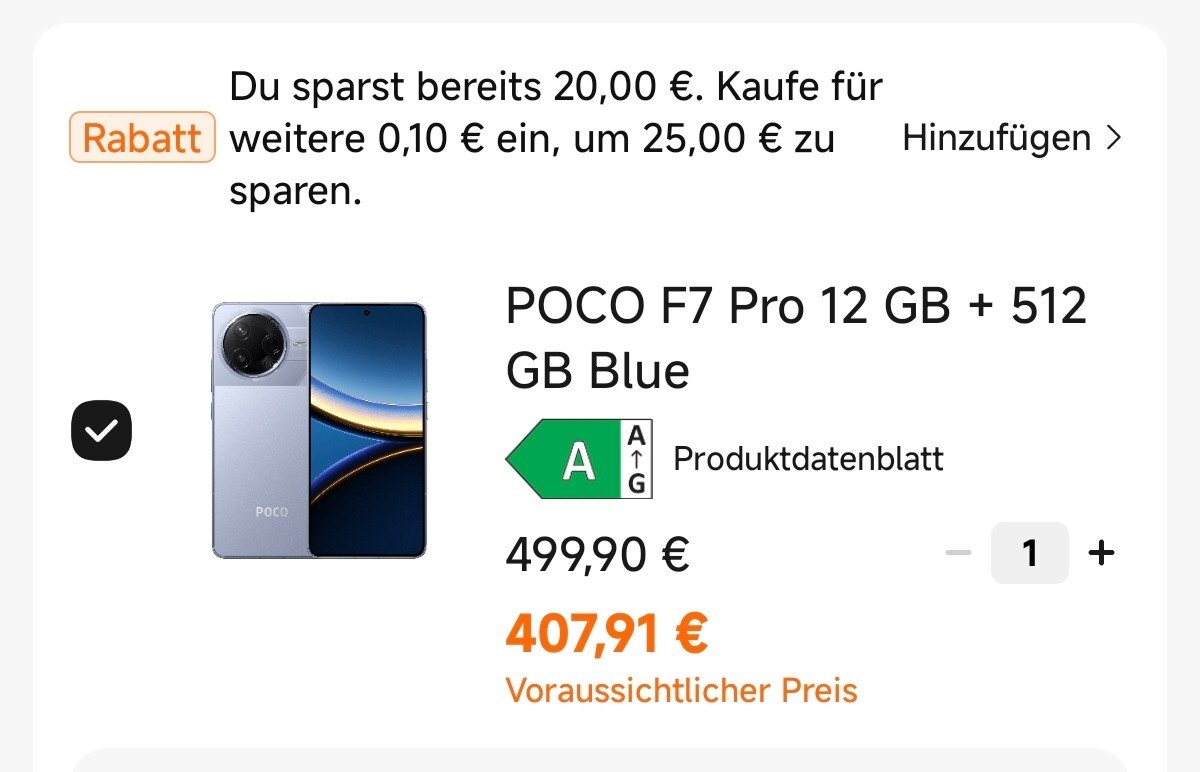The height and width of the screenshot is (772, 1200).
Task: View the energy label A rating
Action: pos(580,459)
